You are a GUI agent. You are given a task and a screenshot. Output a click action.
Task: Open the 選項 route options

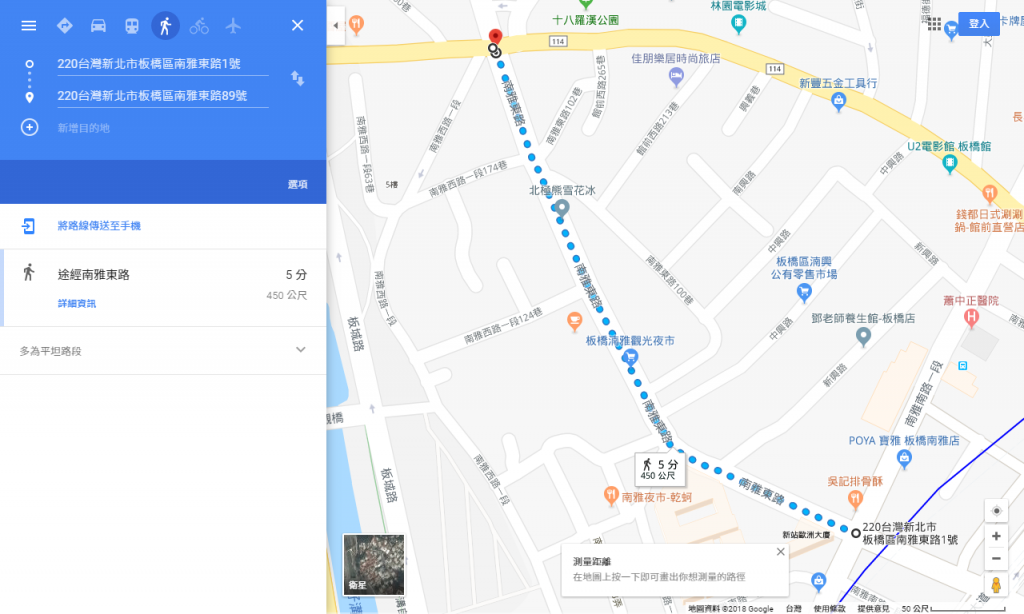tap(297, 184)
